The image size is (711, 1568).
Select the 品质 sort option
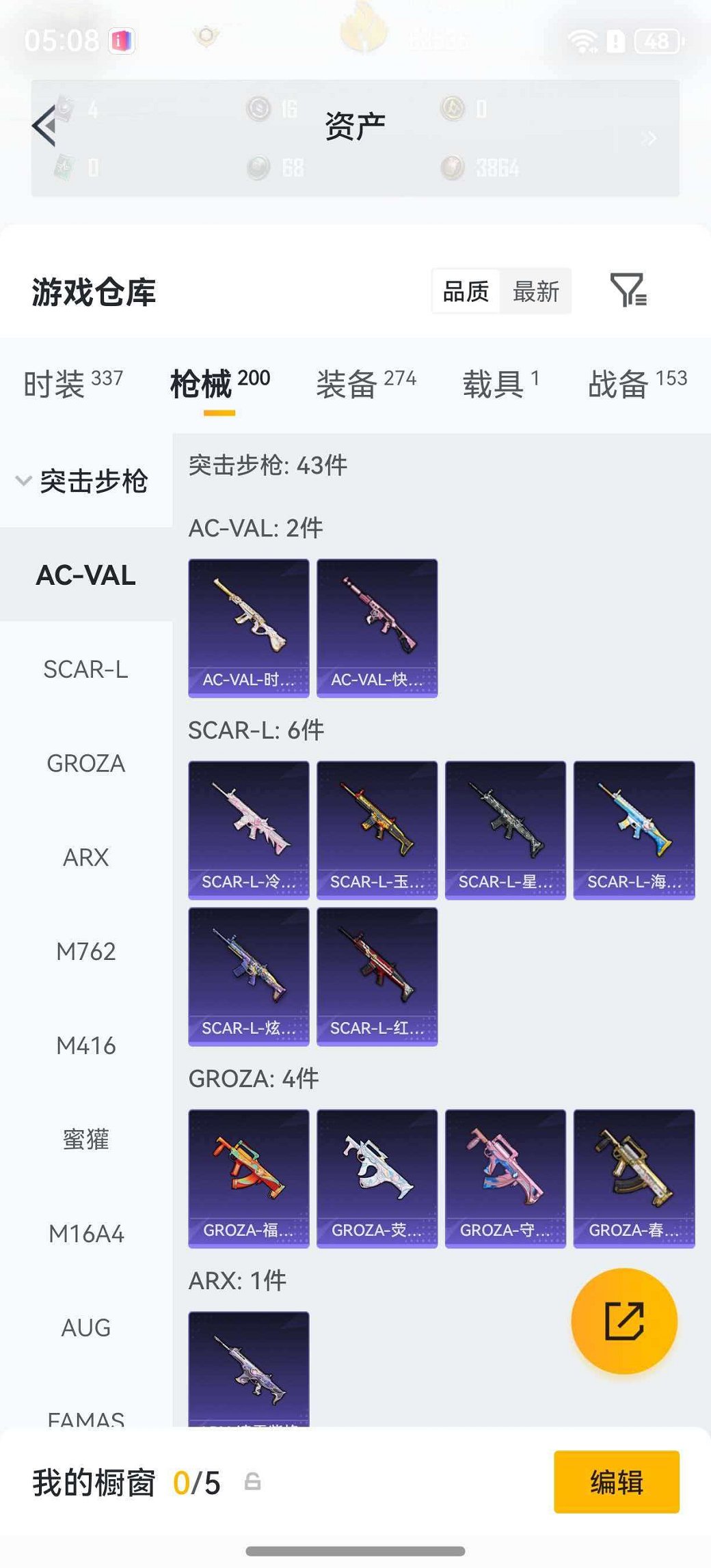pyautogui.click(x=465, y=290)
